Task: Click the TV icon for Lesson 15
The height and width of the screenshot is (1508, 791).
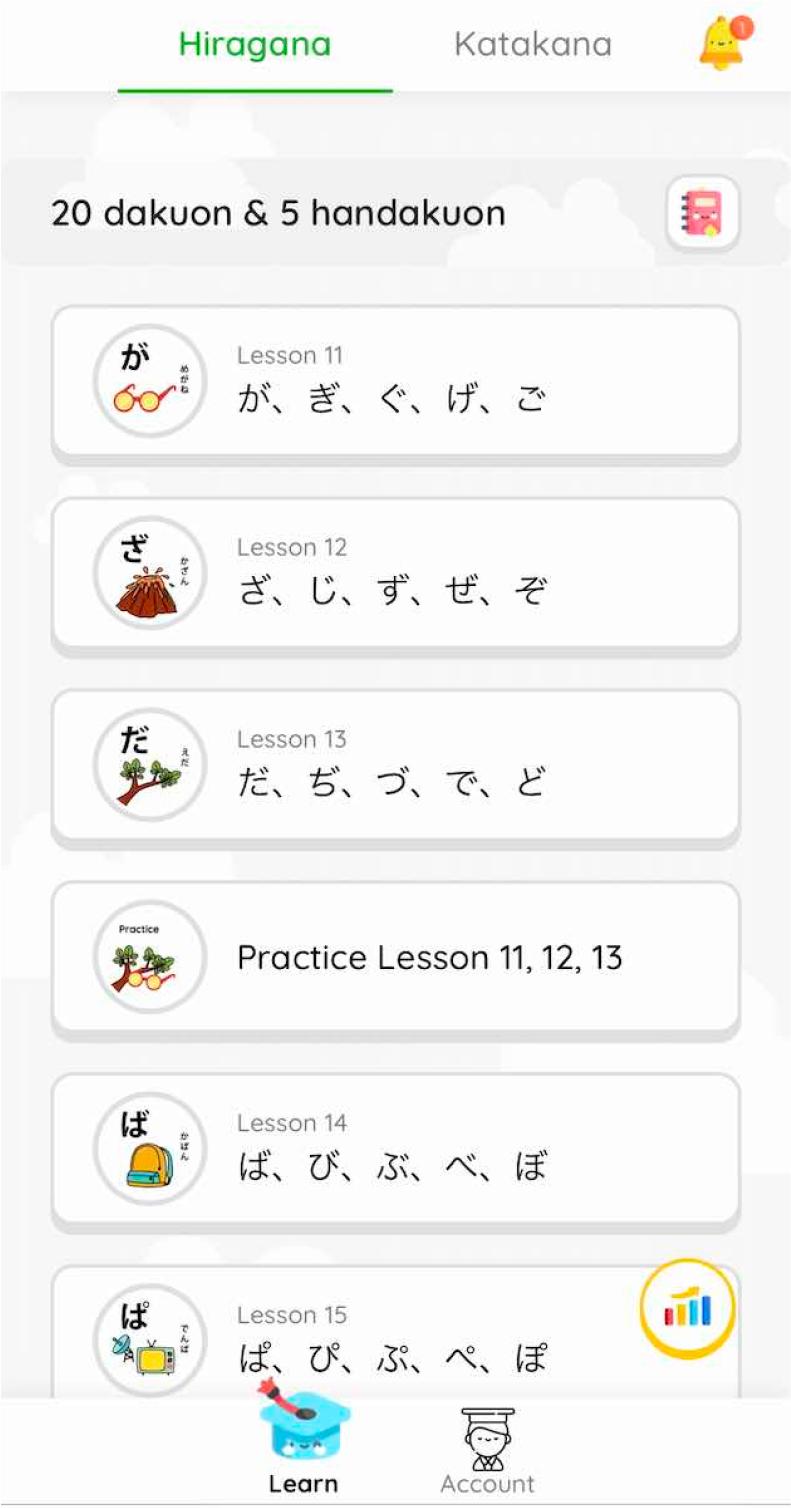Action: pos(149,1340)
